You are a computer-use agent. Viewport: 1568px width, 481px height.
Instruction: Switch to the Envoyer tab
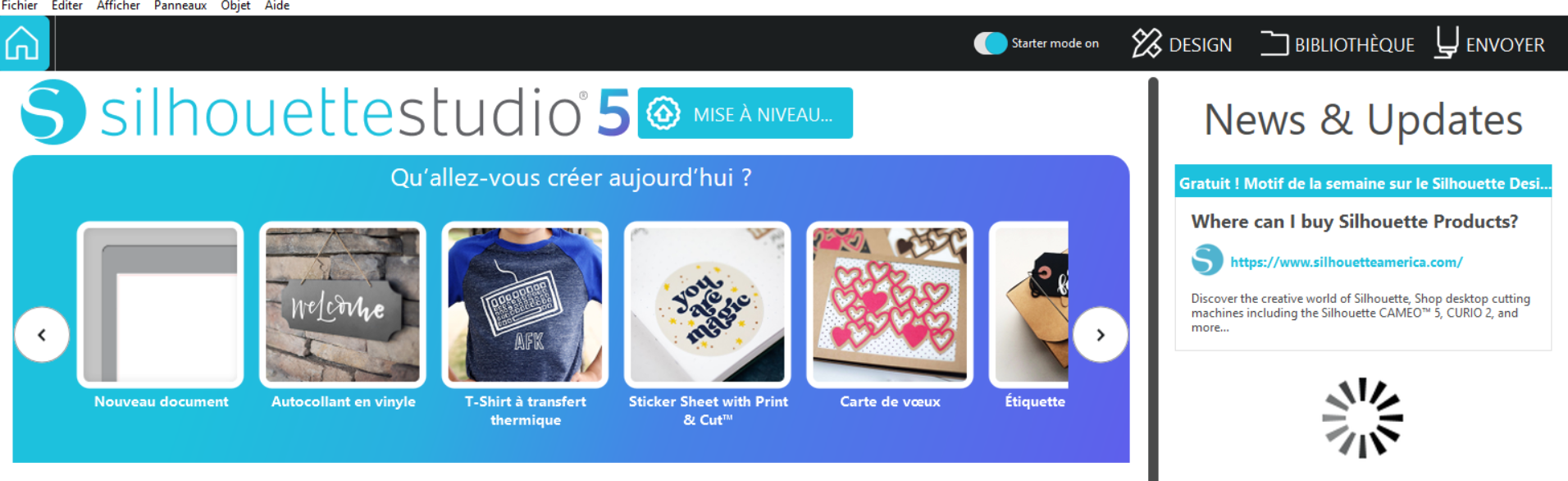pos(1489,44)
